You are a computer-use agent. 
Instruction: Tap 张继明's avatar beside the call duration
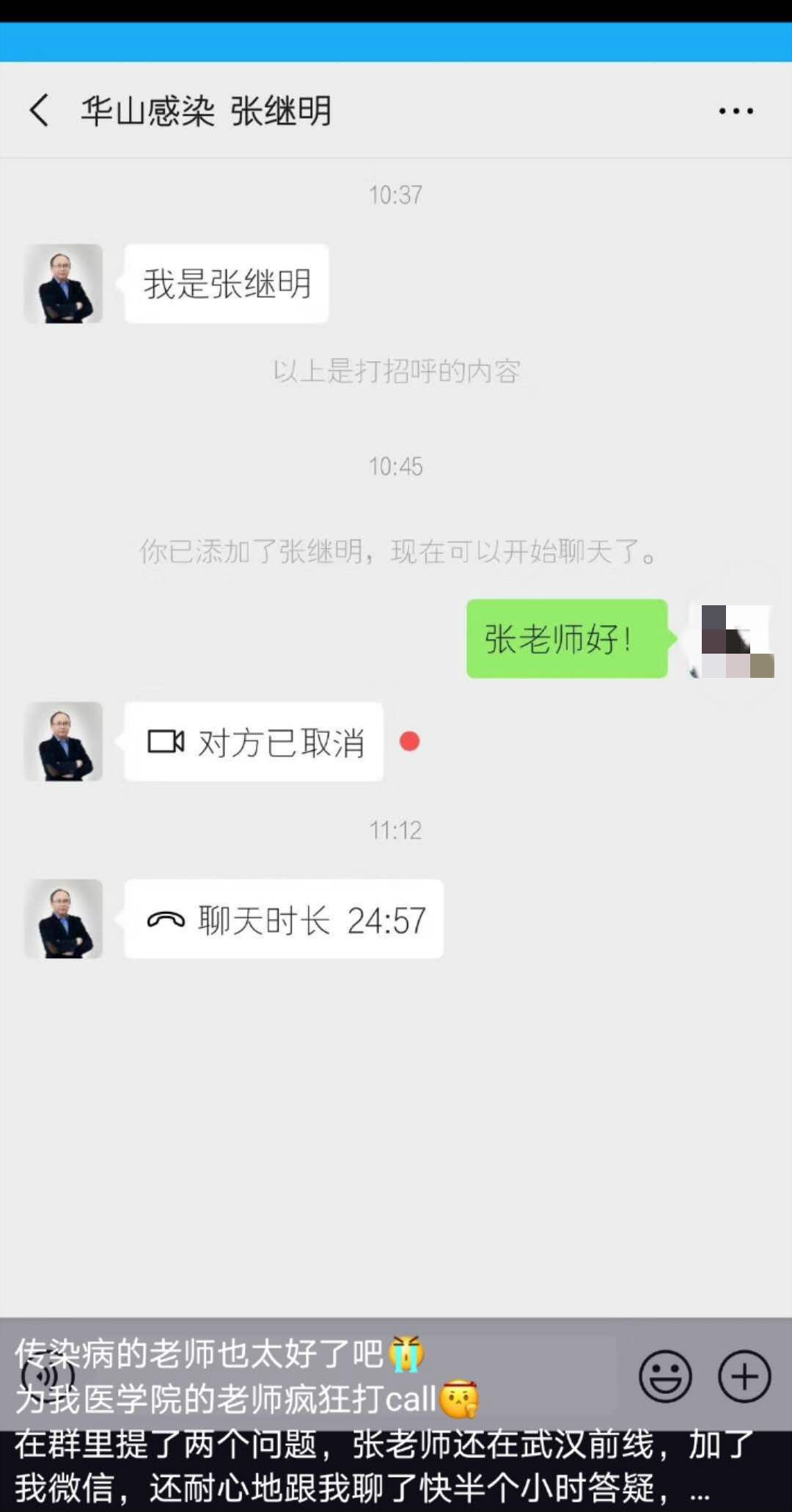click(x=63, y=920)
